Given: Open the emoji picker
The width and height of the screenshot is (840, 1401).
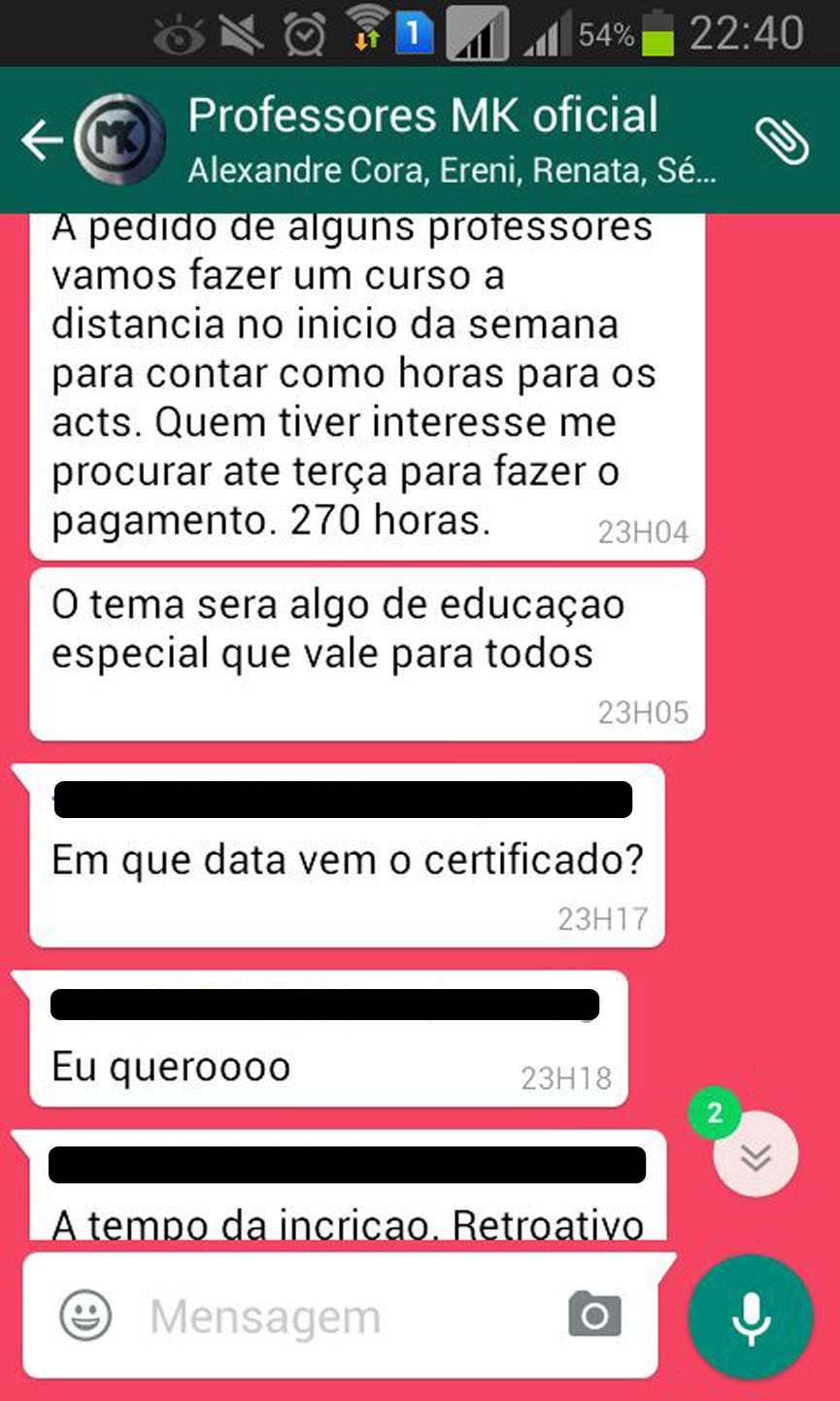Looking at the screenshot, I should [x=86, y=1316].
